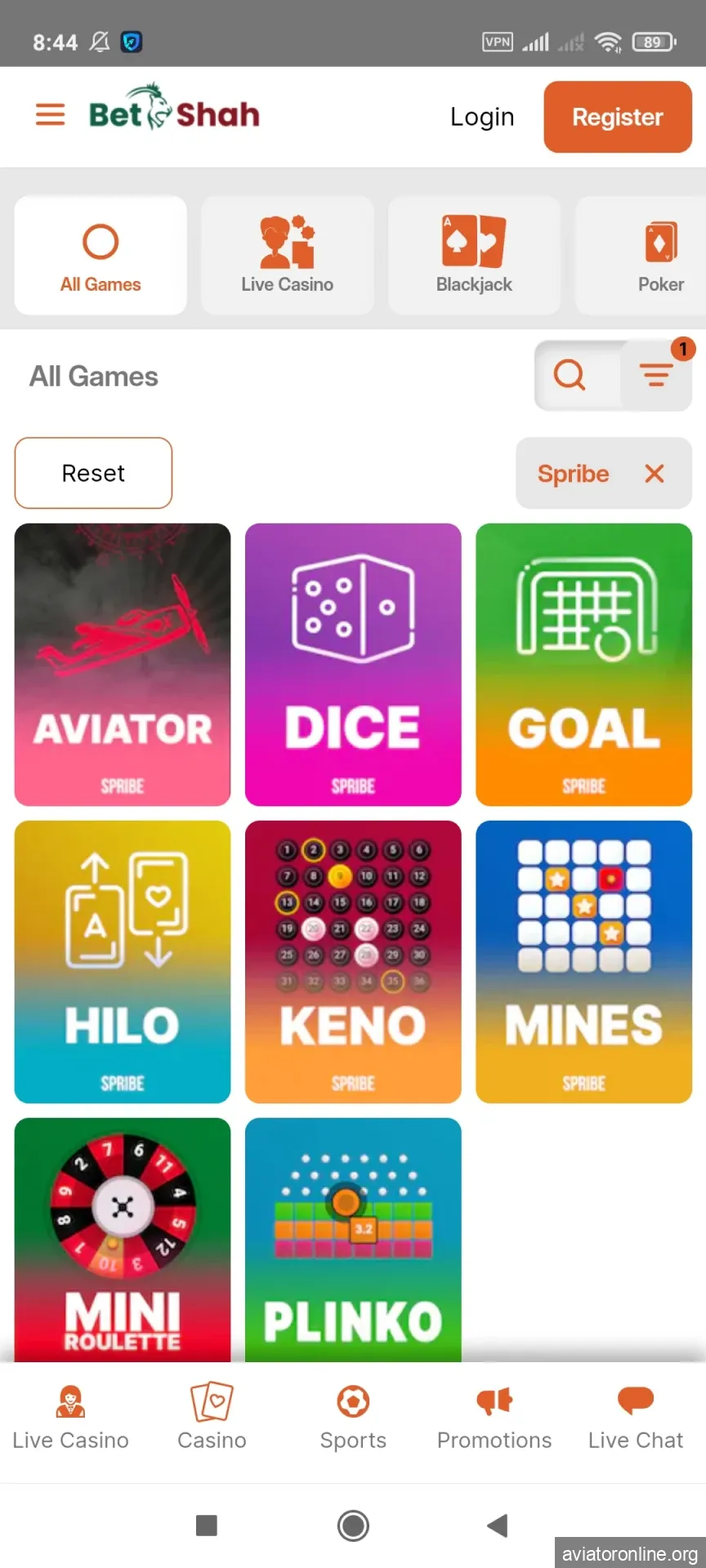Open the Dice game

click(353, 664)
